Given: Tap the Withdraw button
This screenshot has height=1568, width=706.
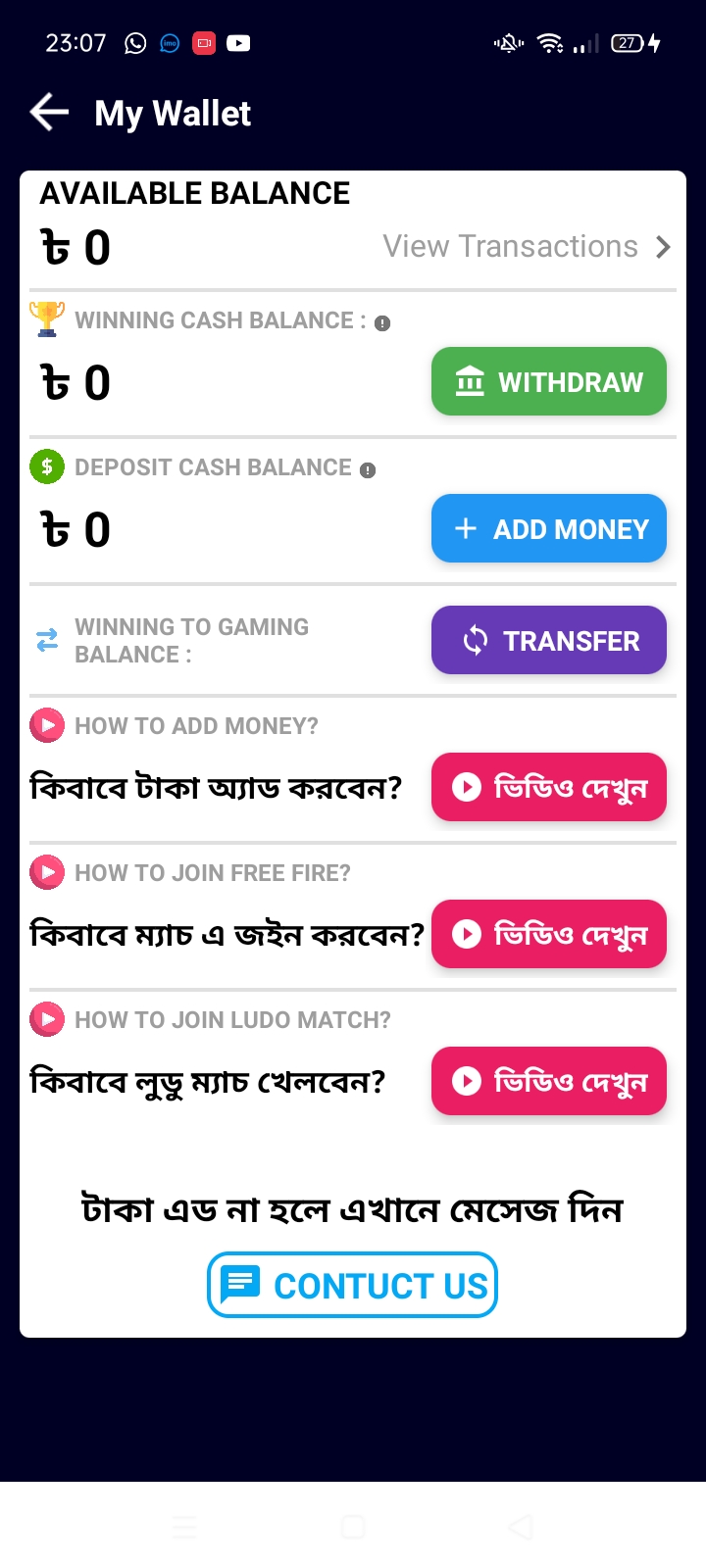Looking at the screenshot, I should pos(549,381).
